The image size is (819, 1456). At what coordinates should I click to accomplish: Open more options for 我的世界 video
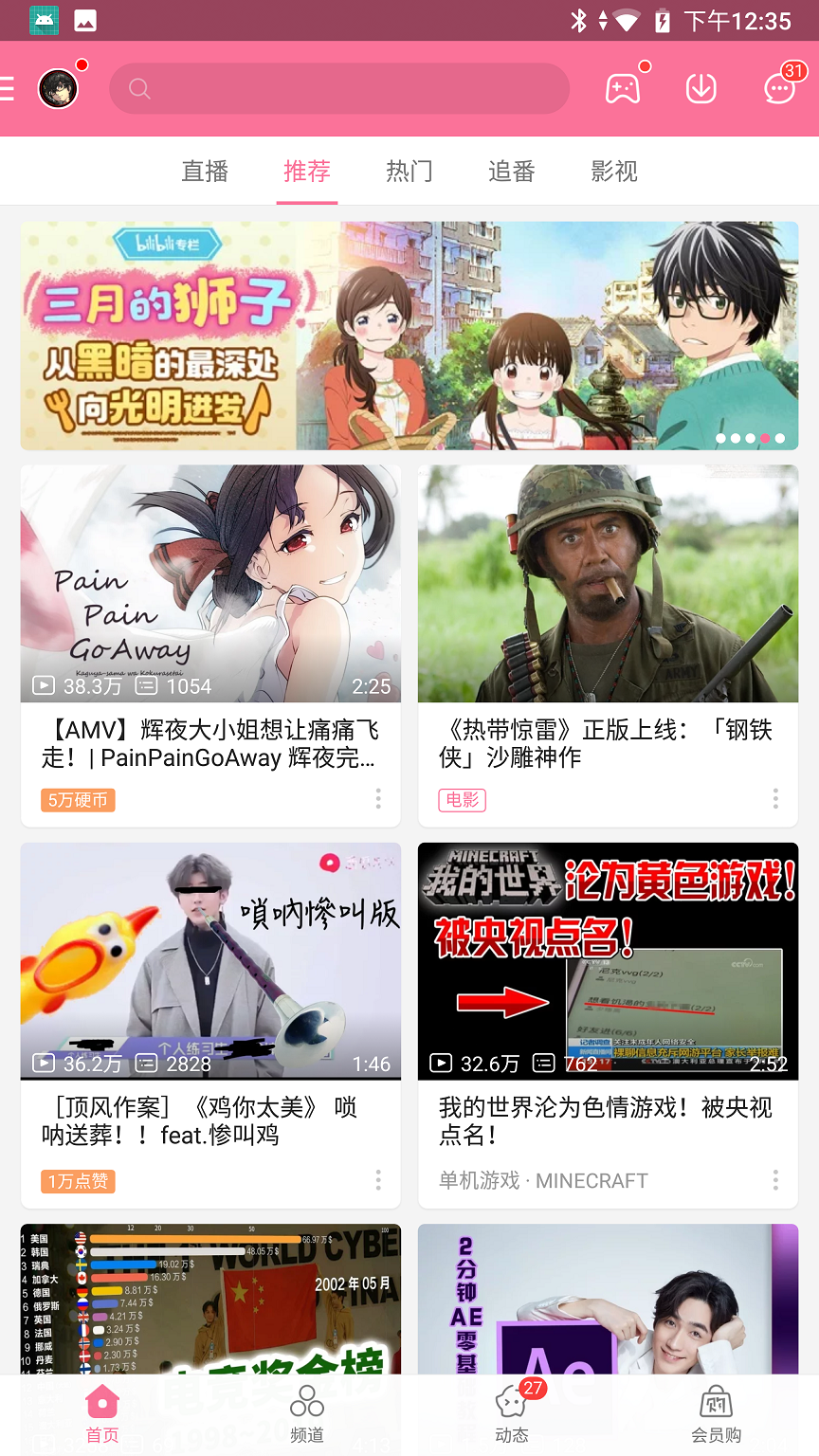click(x=775, y=1180)
